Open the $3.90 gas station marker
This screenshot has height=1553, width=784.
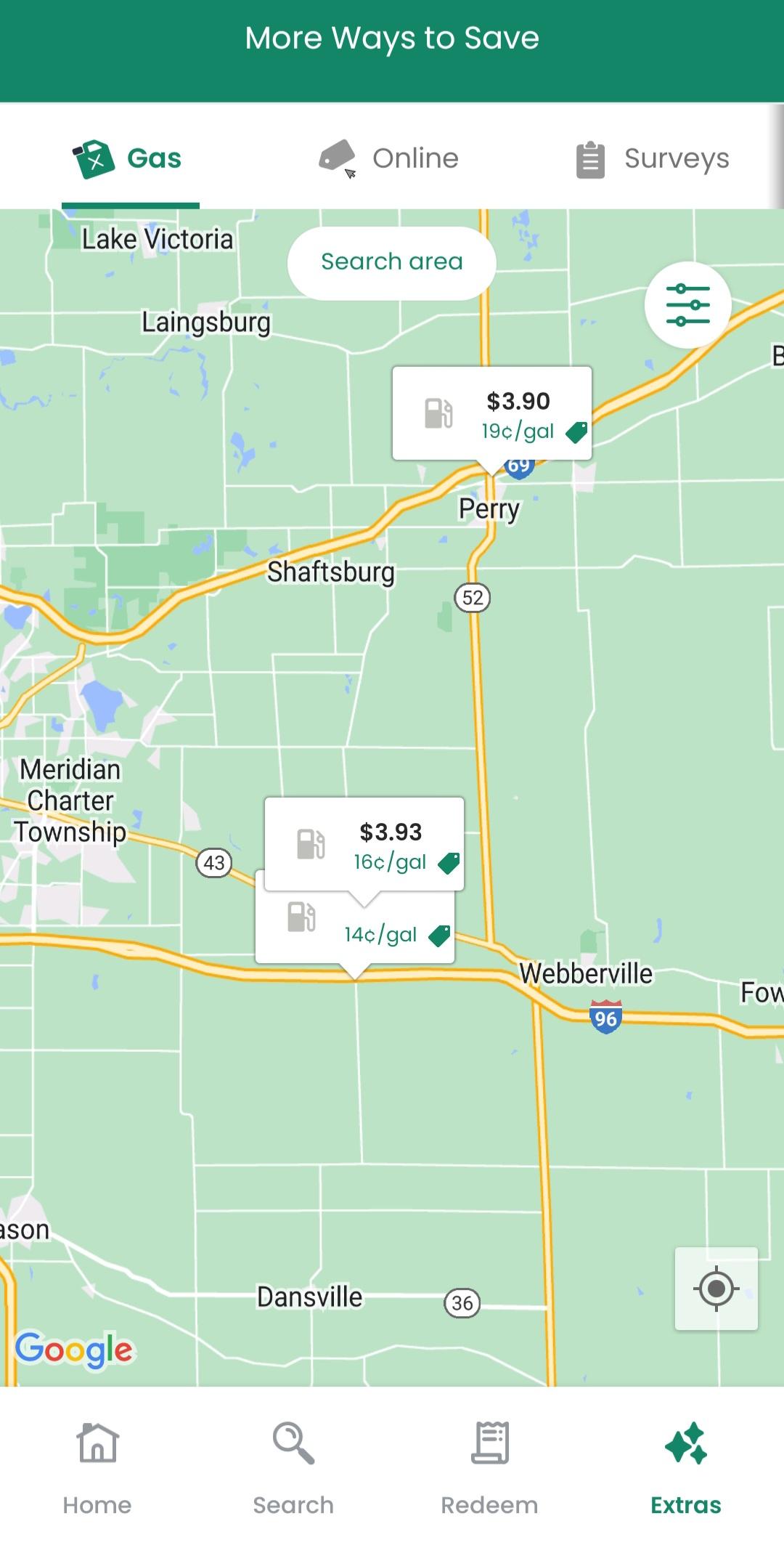tap(492, 413)
